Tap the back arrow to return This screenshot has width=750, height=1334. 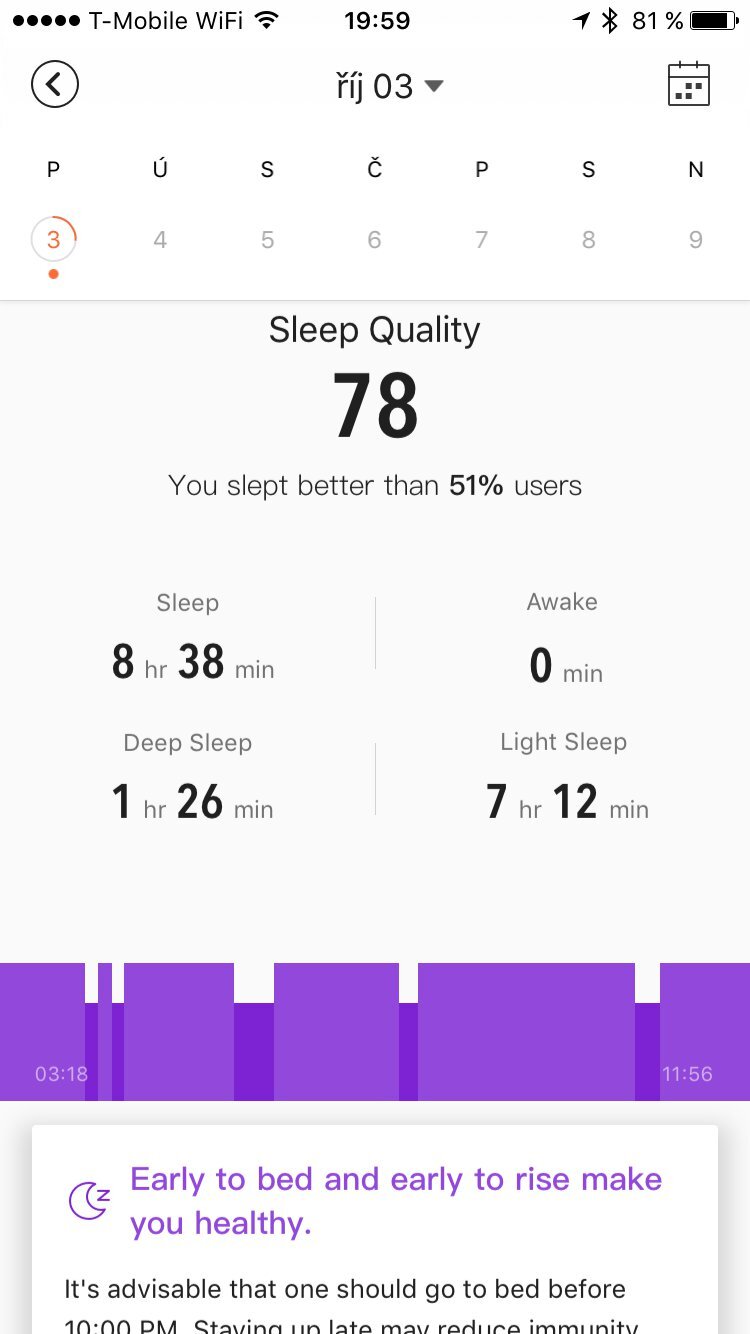pos(55,84)
